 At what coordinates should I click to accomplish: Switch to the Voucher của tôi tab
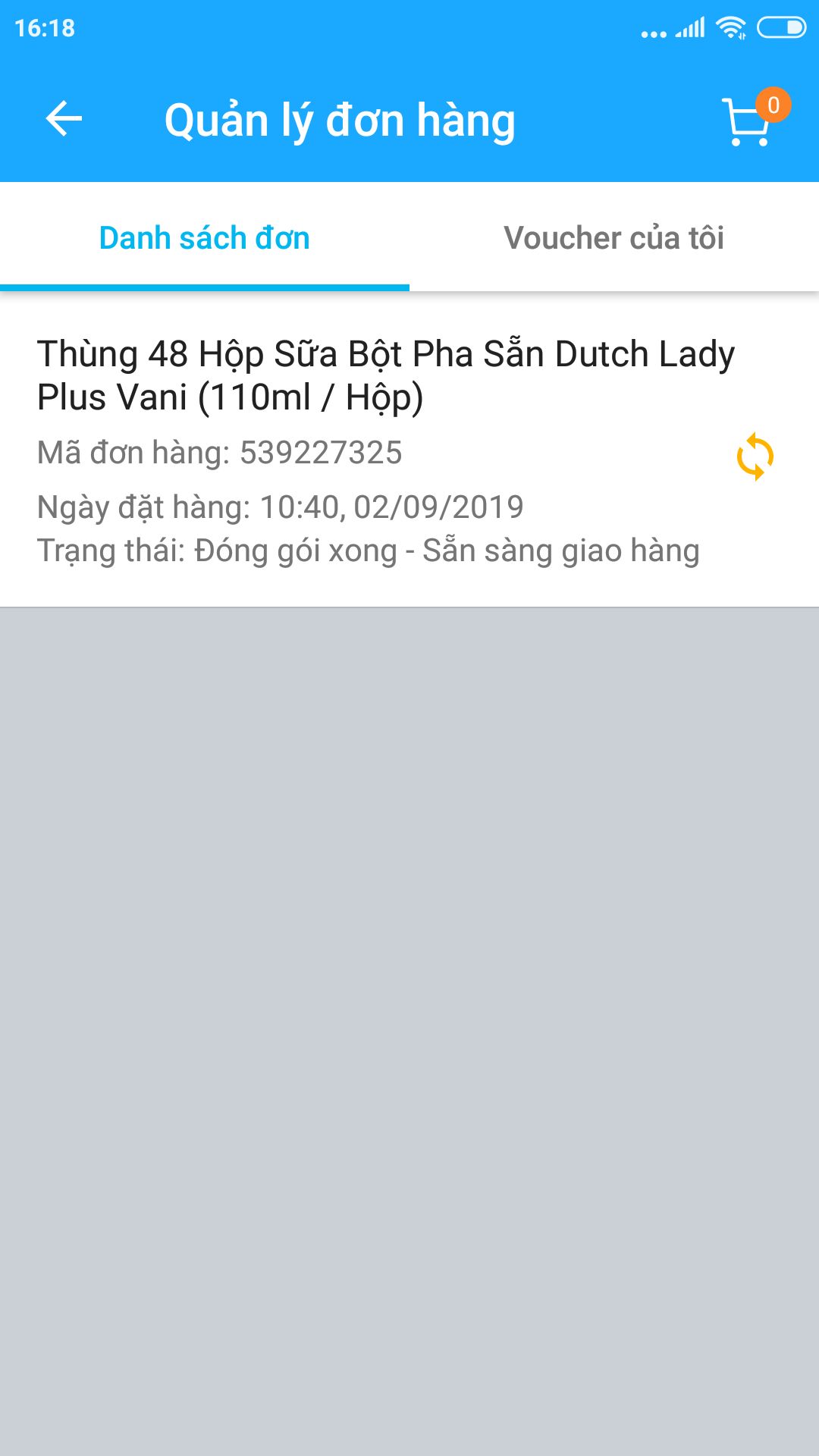[x=616, y=237]
